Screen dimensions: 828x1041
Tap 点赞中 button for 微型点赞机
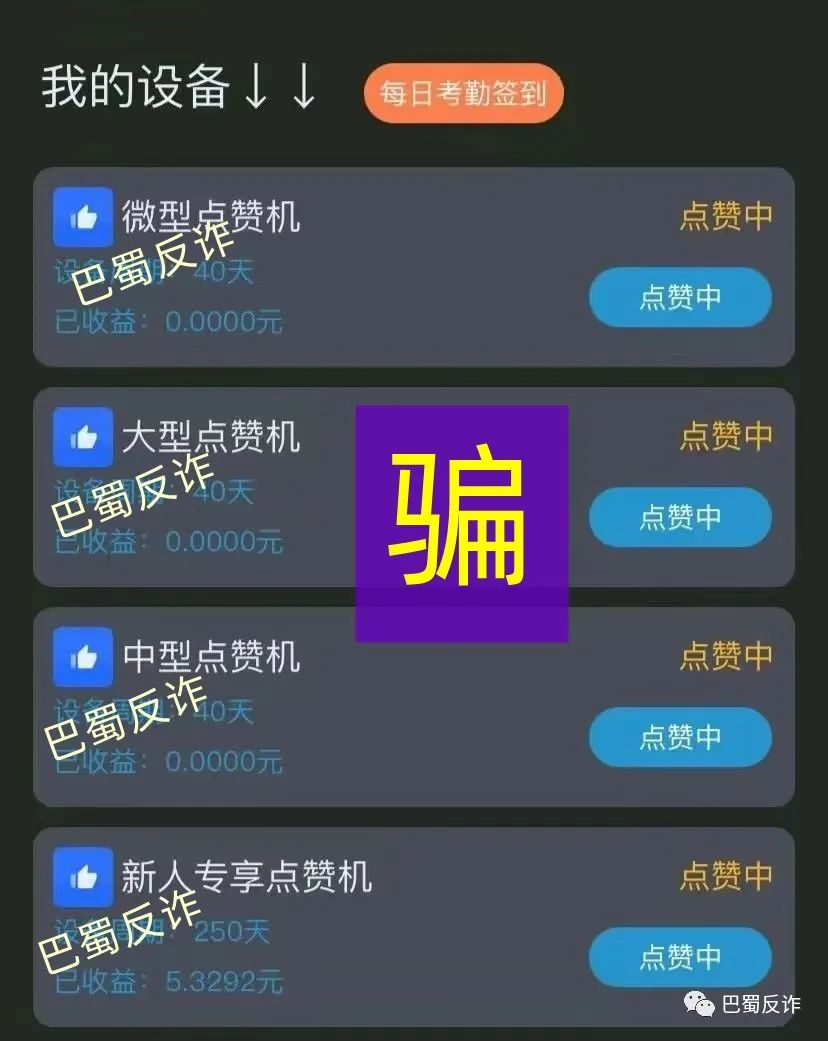(680, 297)
